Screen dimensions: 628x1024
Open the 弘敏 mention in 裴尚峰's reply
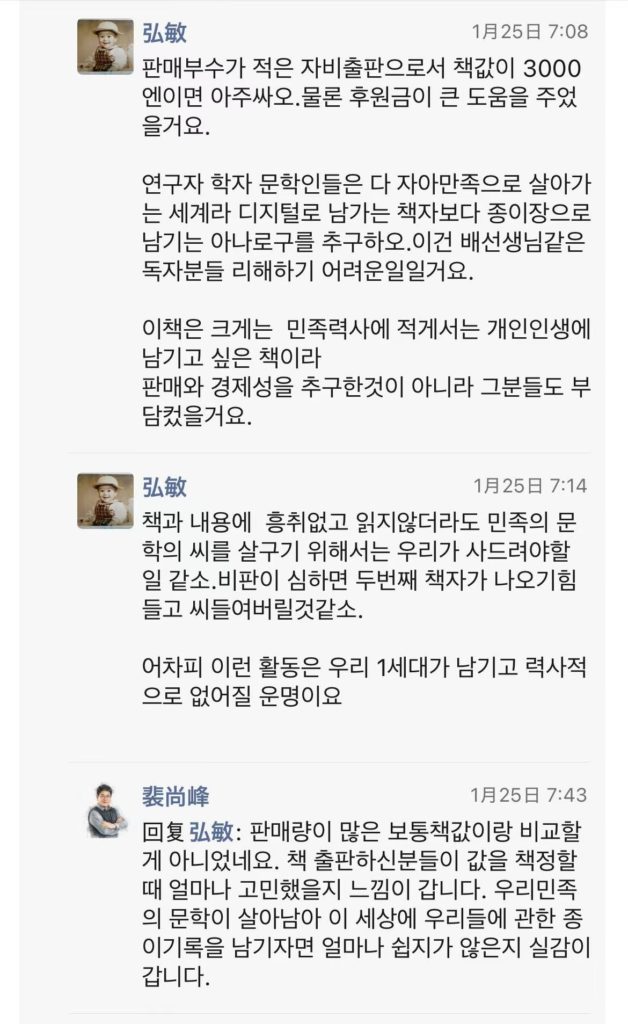[x=211, y=831]
